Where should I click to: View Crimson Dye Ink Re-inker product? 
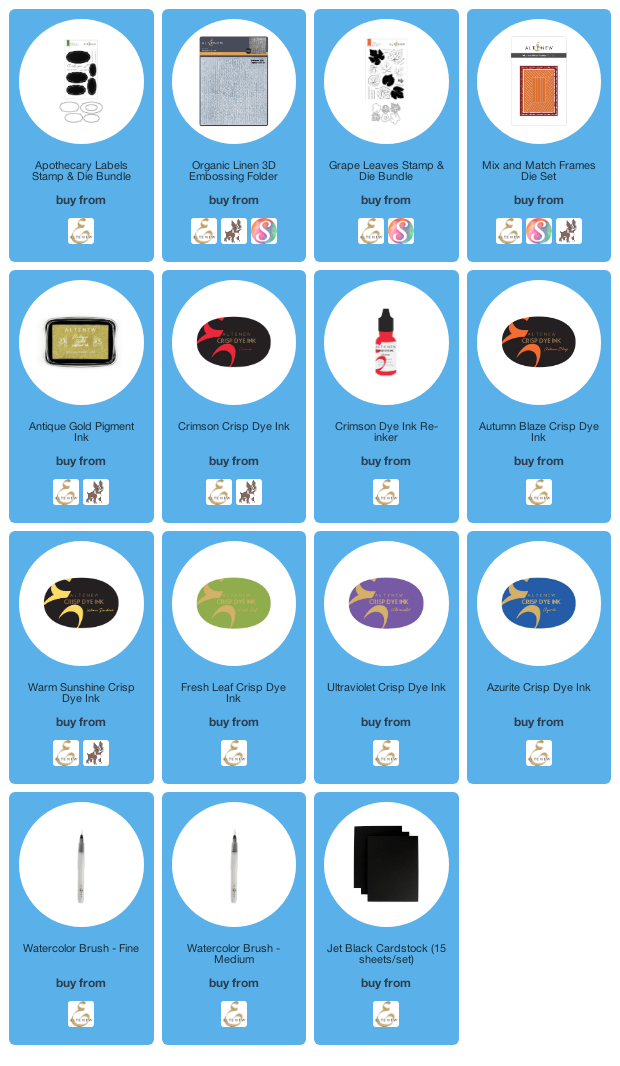point(385,343)
